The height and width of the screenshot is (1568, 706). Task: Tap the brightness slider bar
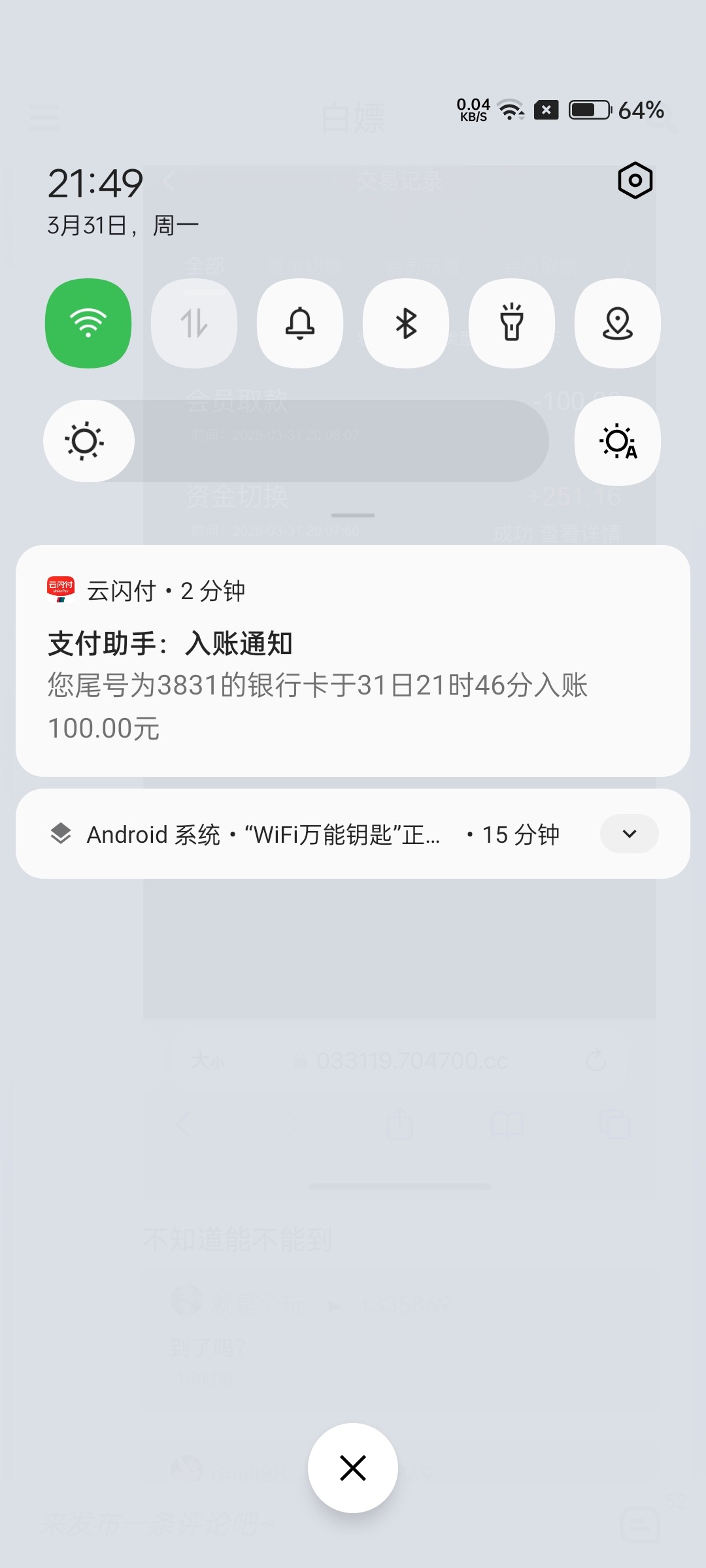[296, 441]
